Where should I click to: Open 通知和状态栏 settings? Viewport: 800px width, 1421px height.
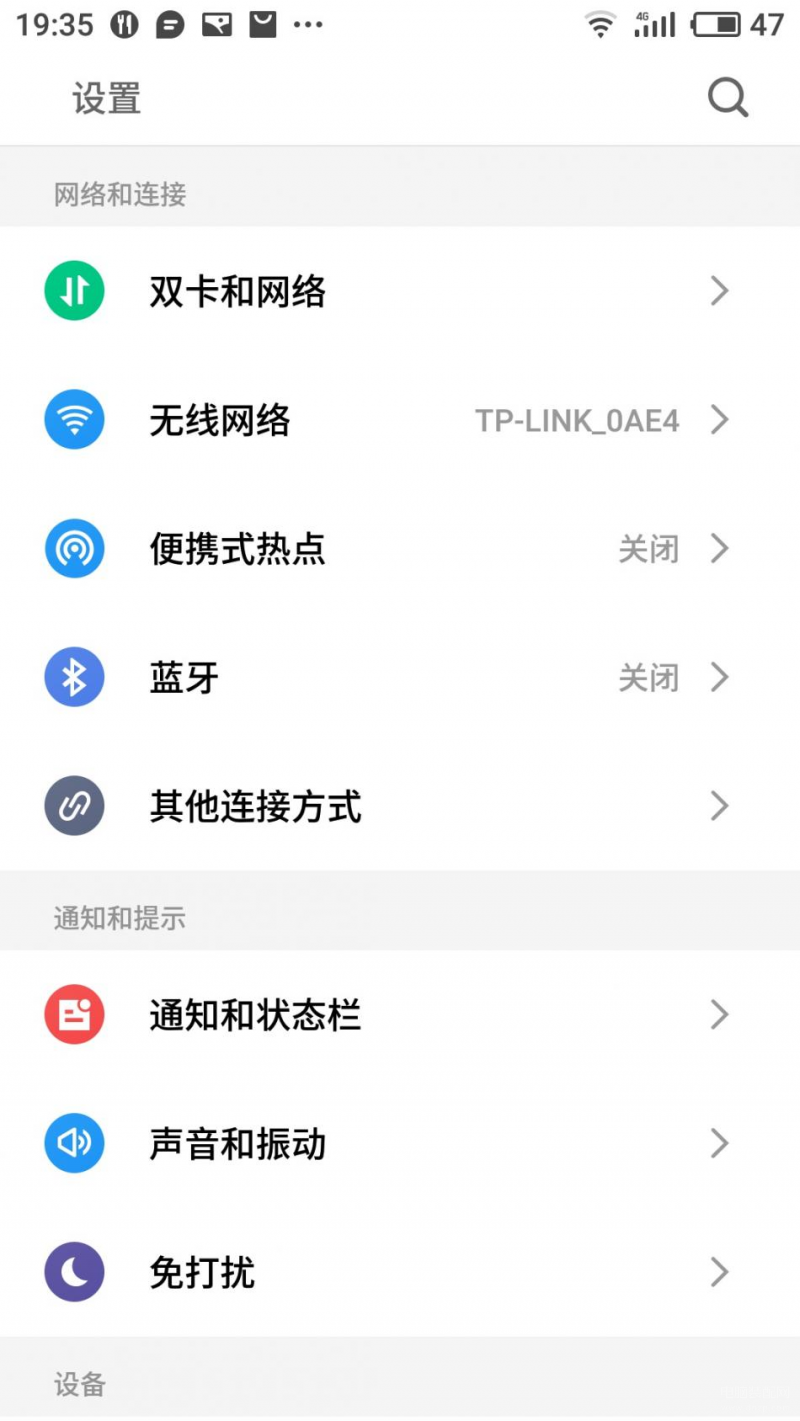tap(400, 1015)
